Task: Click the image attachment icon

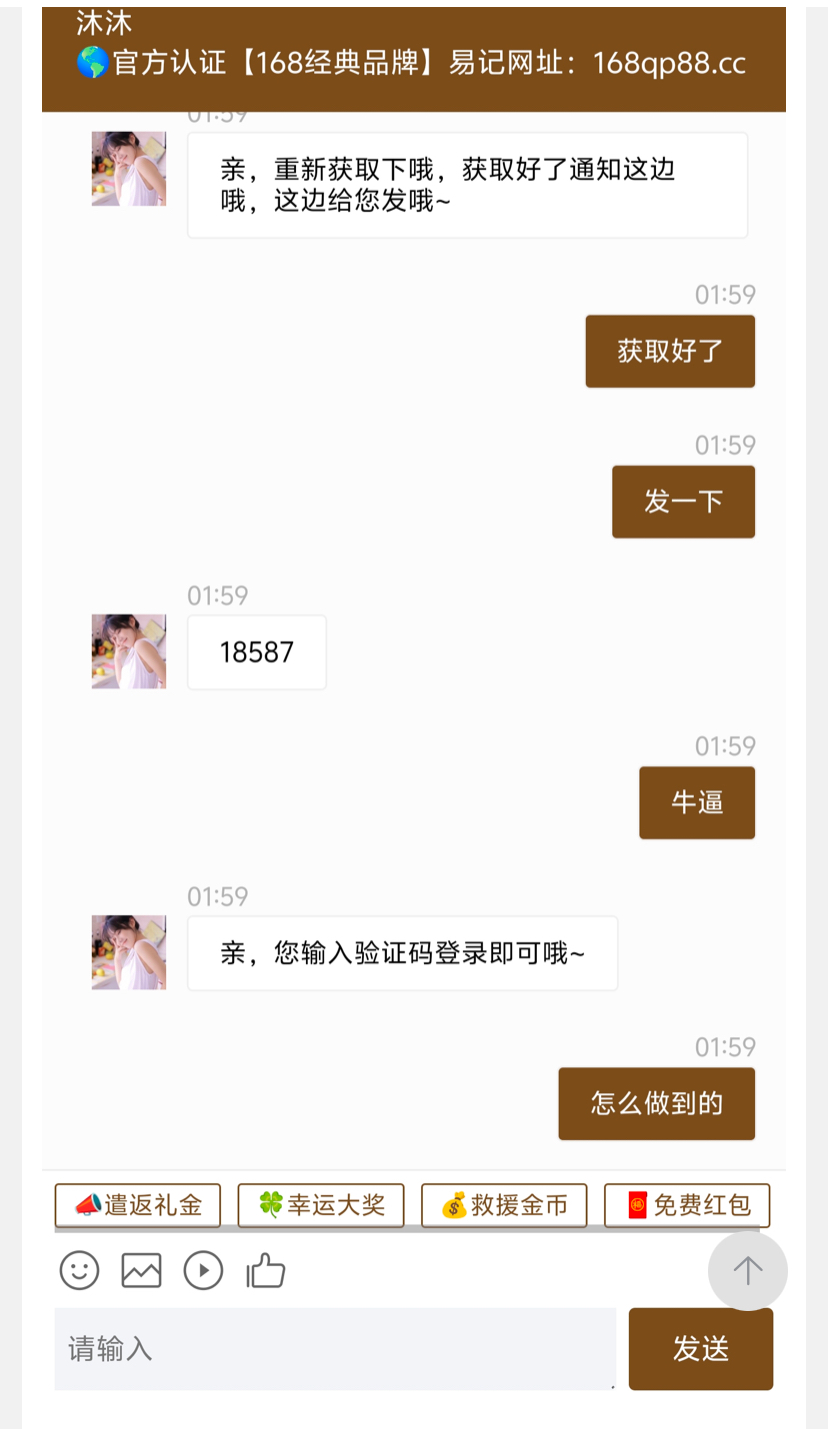Action: (141, 1271)
